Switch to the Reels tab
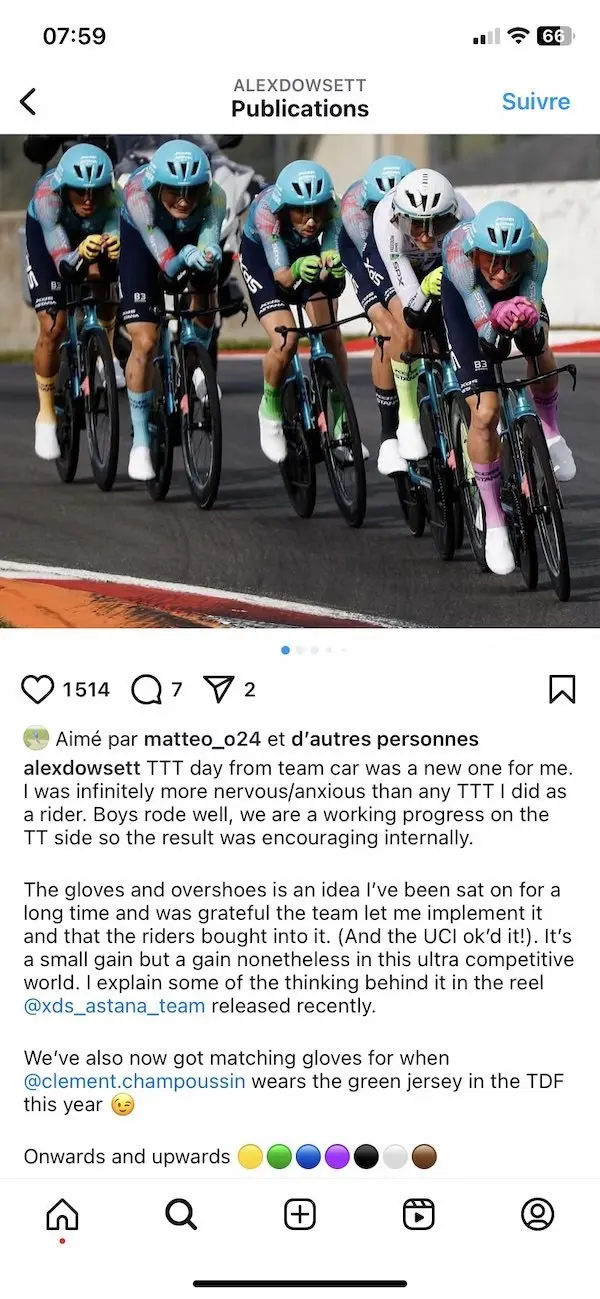 [x=418, y=1214]
